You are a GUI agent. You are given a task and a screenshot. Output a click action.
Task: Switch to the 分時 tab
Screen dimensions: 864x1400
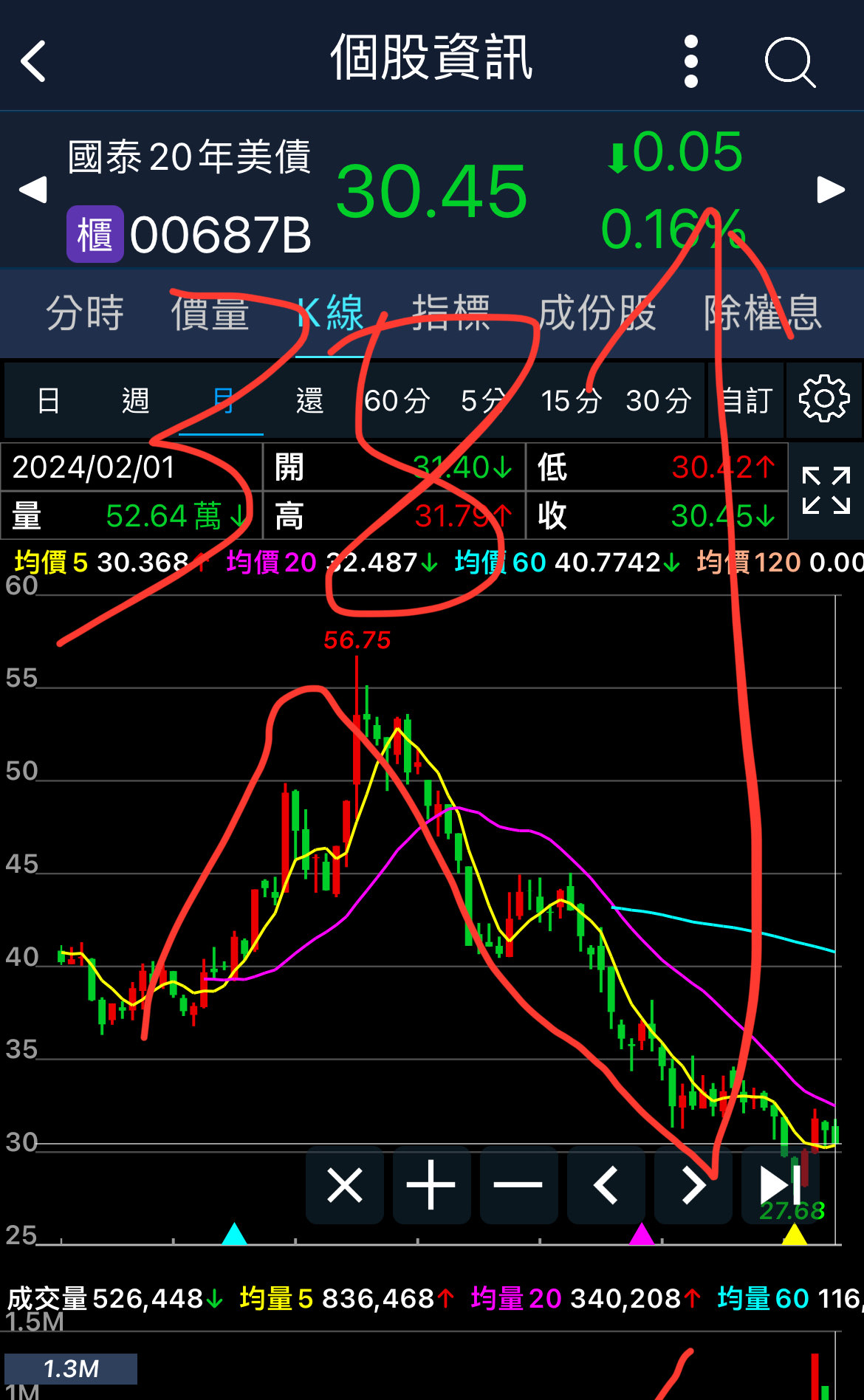[85, 313]
